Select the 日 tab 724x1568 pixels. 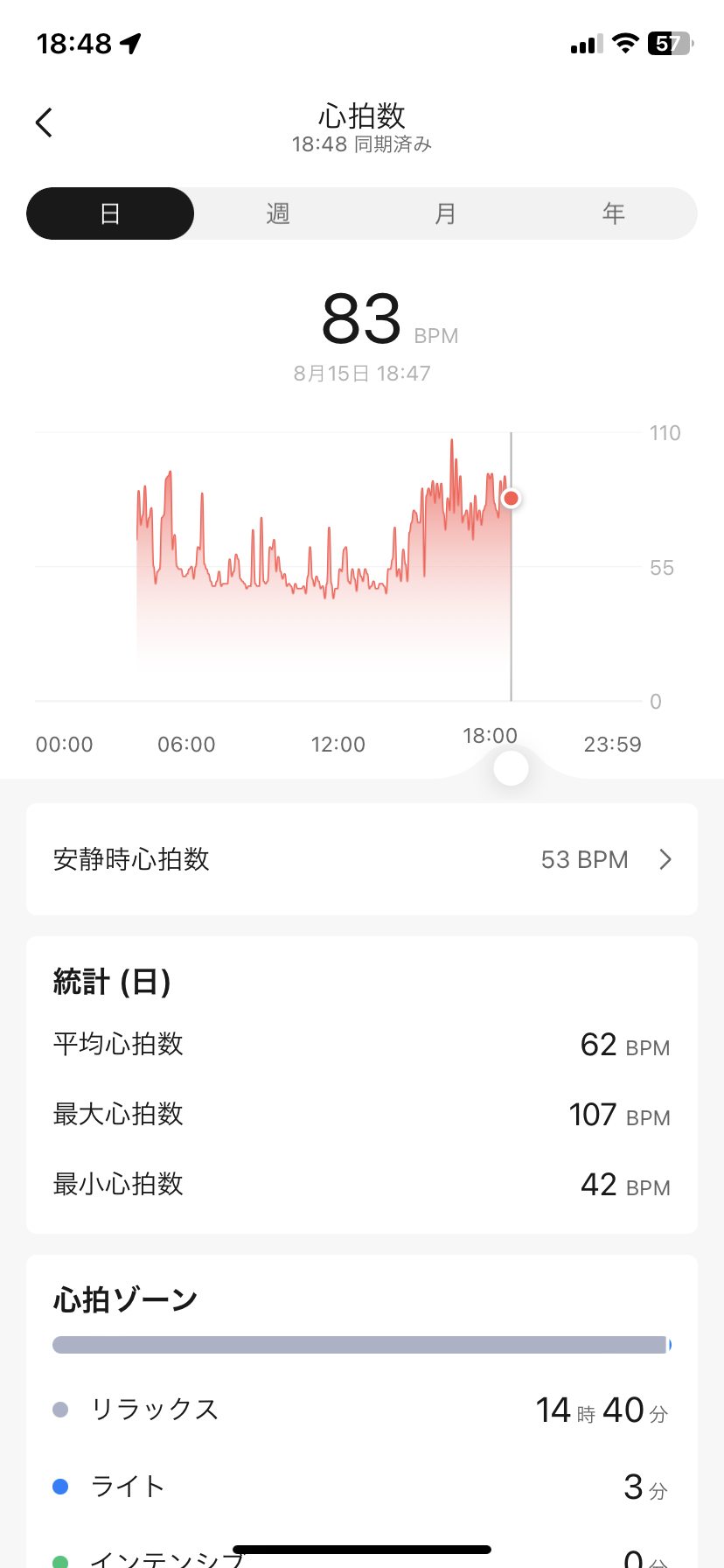(x=110, y=213)
